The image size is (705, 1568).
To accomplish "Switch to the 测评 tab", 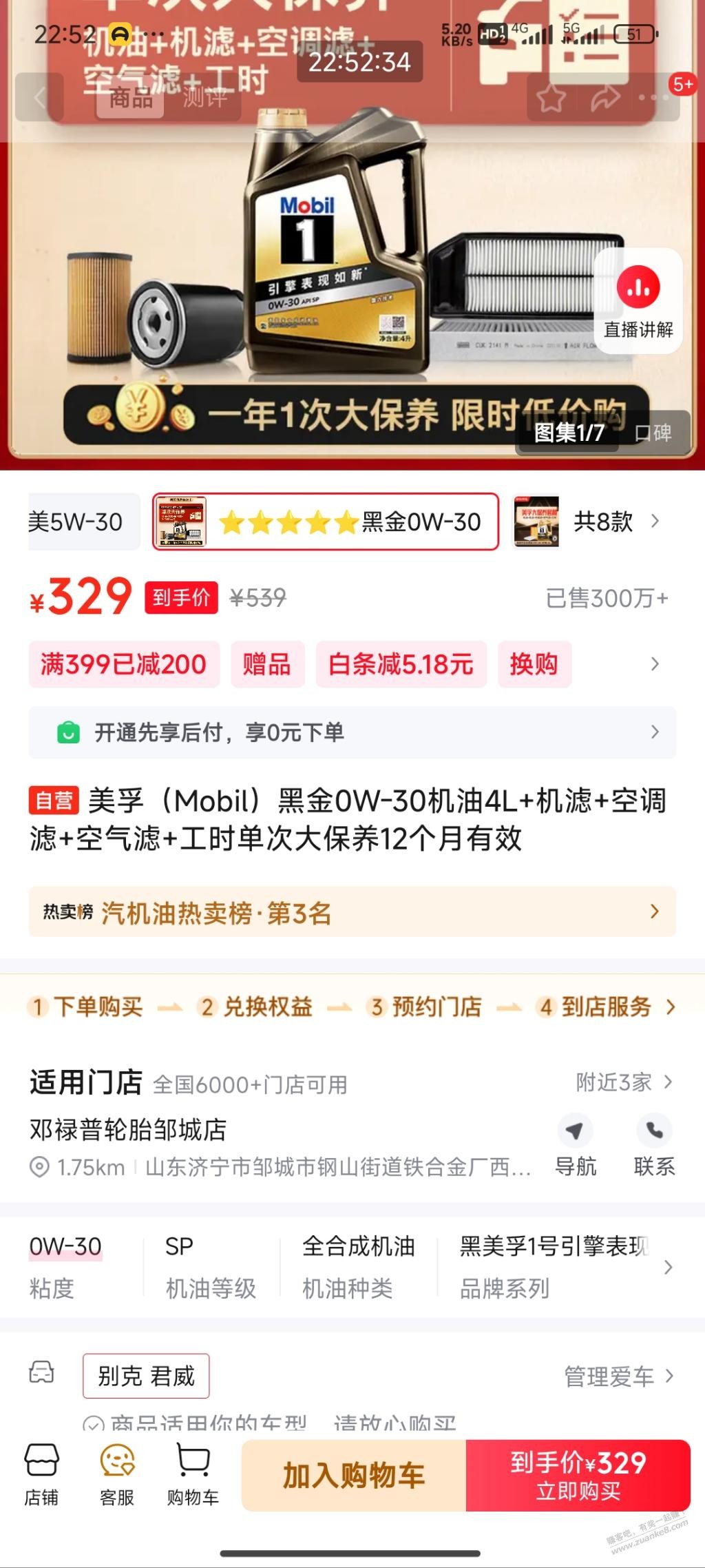I will (x=204, y=98).
